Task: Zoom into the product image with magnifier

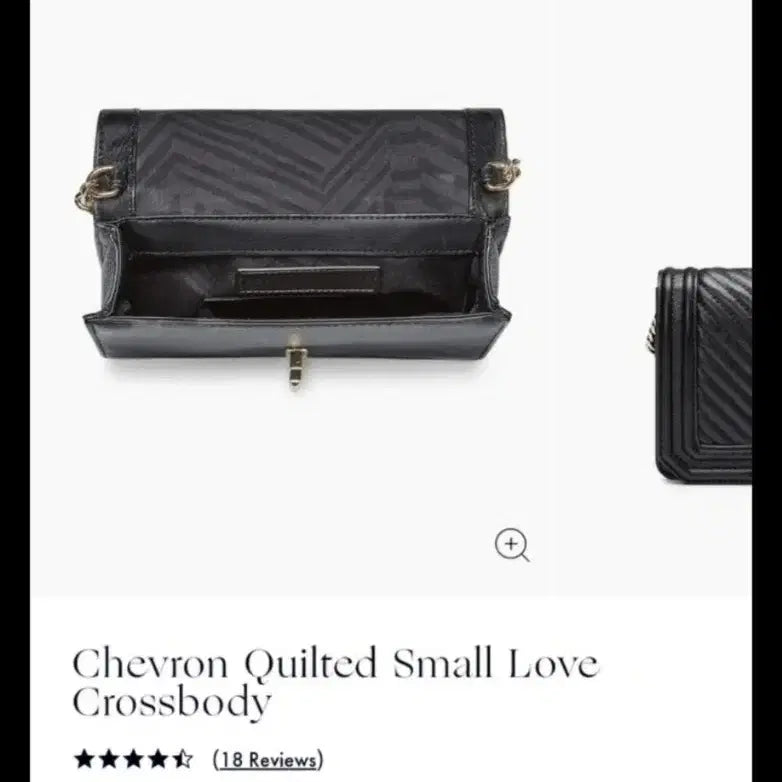Action: pos(512,545)
